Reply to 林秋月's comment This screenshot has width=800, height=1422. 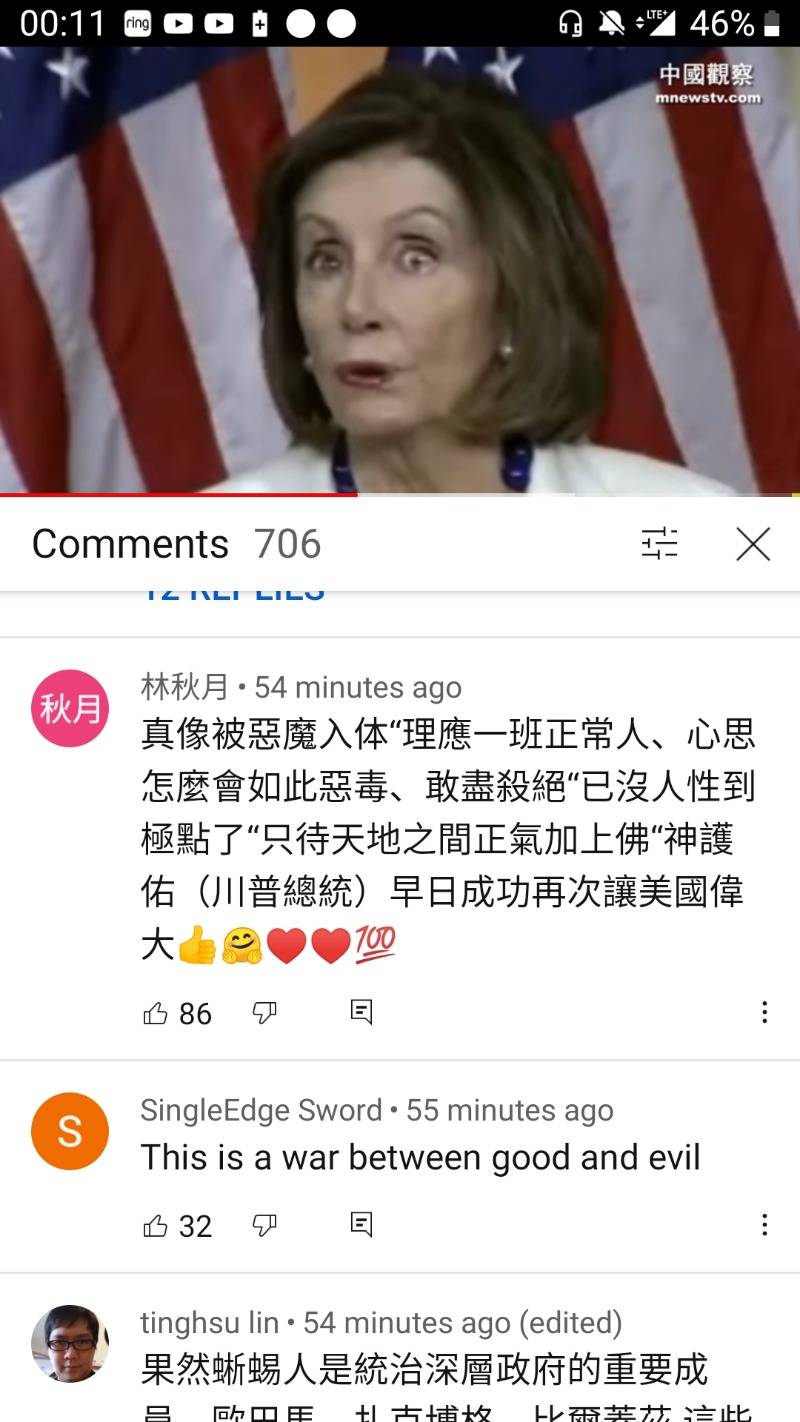[x=362, y=1012]
